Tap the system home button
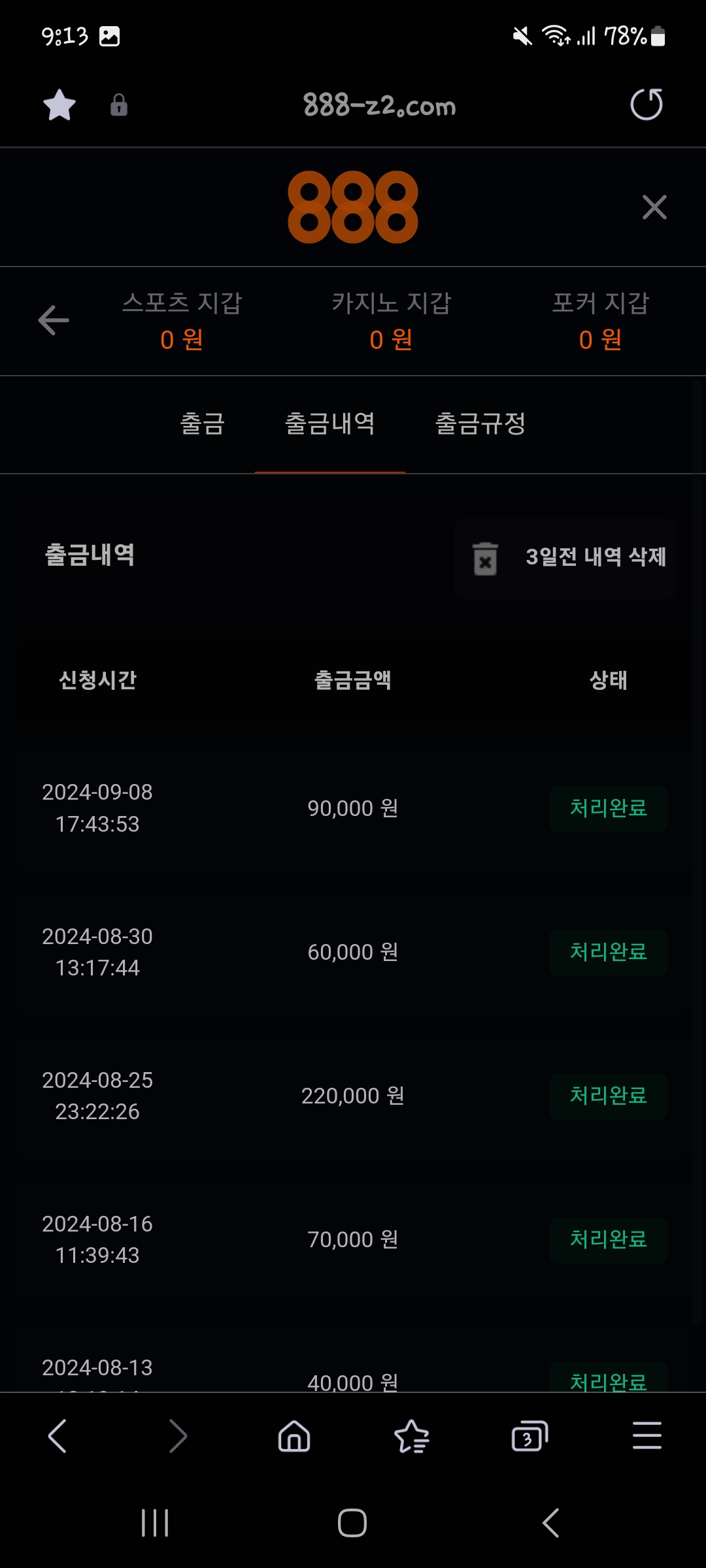Viewport: 706px width, 1568px height. click(x=352, y=1523)
